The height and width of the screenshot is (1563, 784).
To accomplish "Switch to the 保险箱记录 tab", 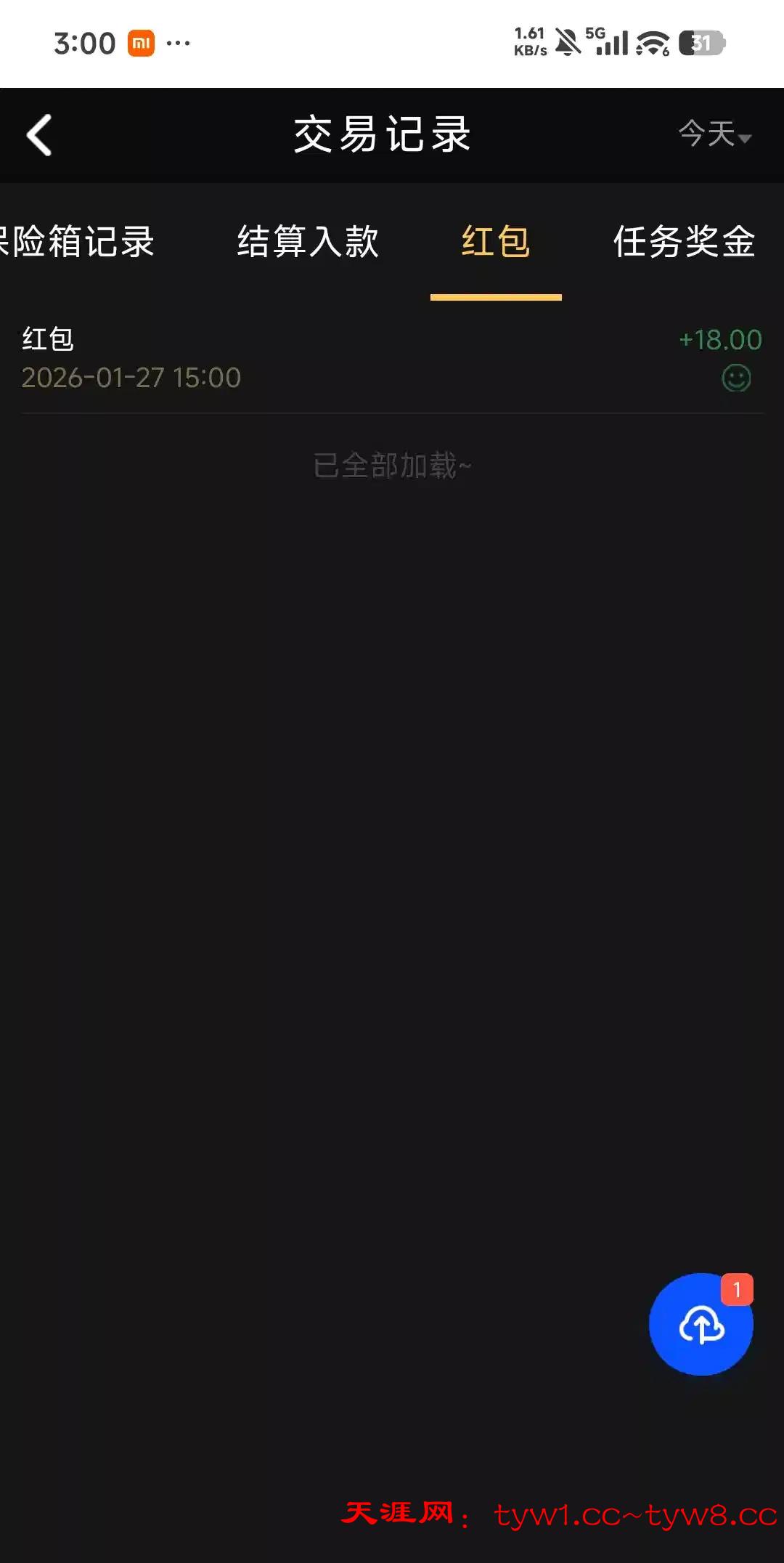I will (x=77, y=242).
